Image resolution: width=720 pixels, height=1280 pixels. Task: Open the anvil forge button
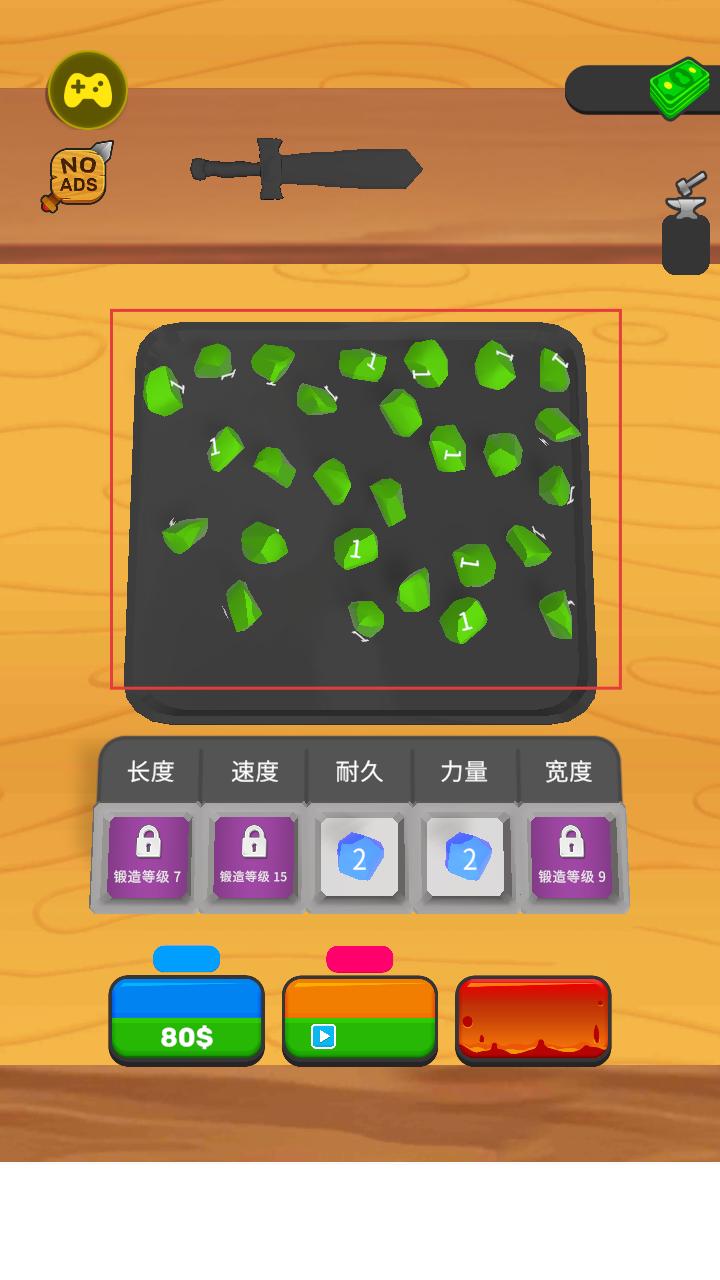pyautogui.click(x=685, y=226)
